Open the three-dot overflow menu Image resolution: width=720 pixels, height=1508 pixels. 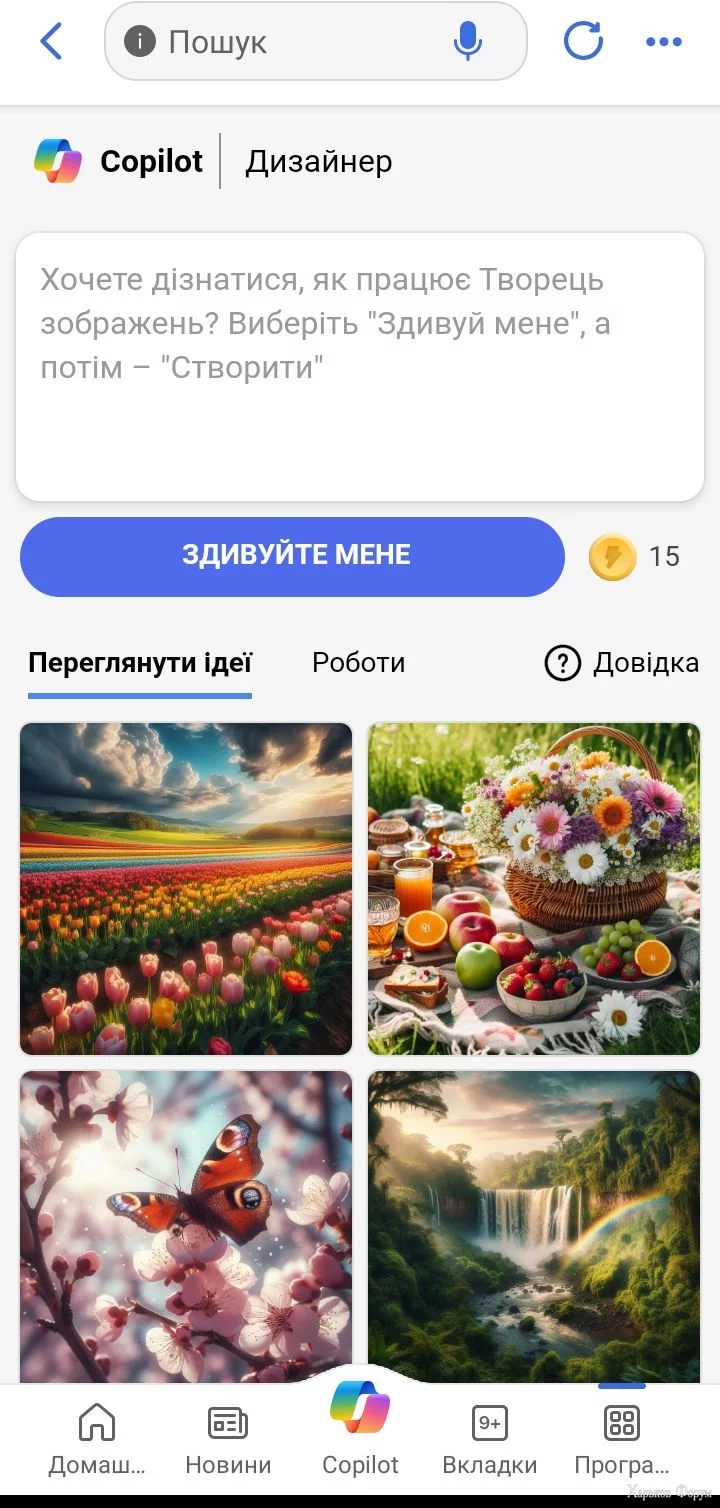663,42
